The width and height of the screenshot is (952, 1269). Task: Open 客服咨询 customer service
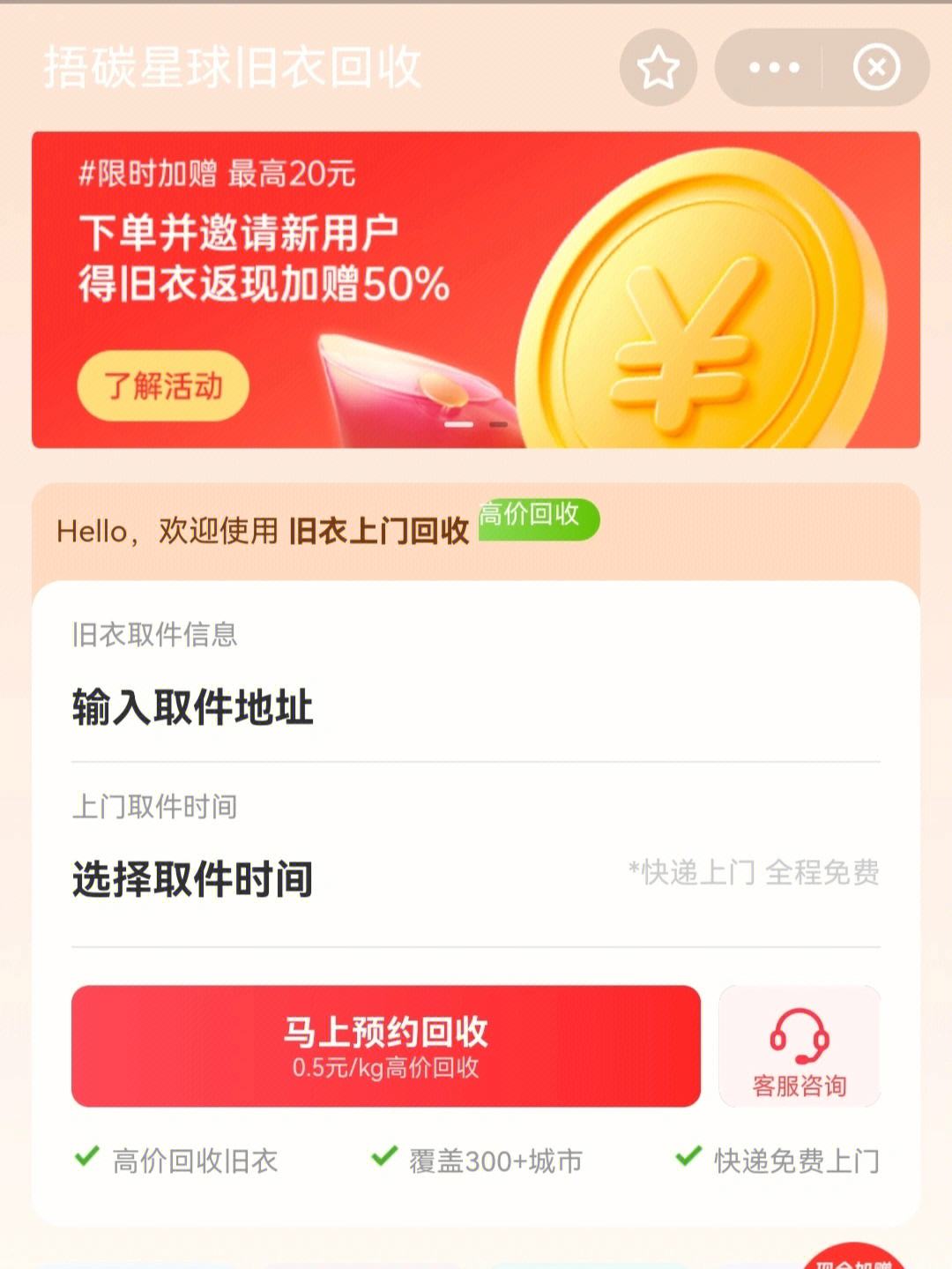click(800, 1048)
